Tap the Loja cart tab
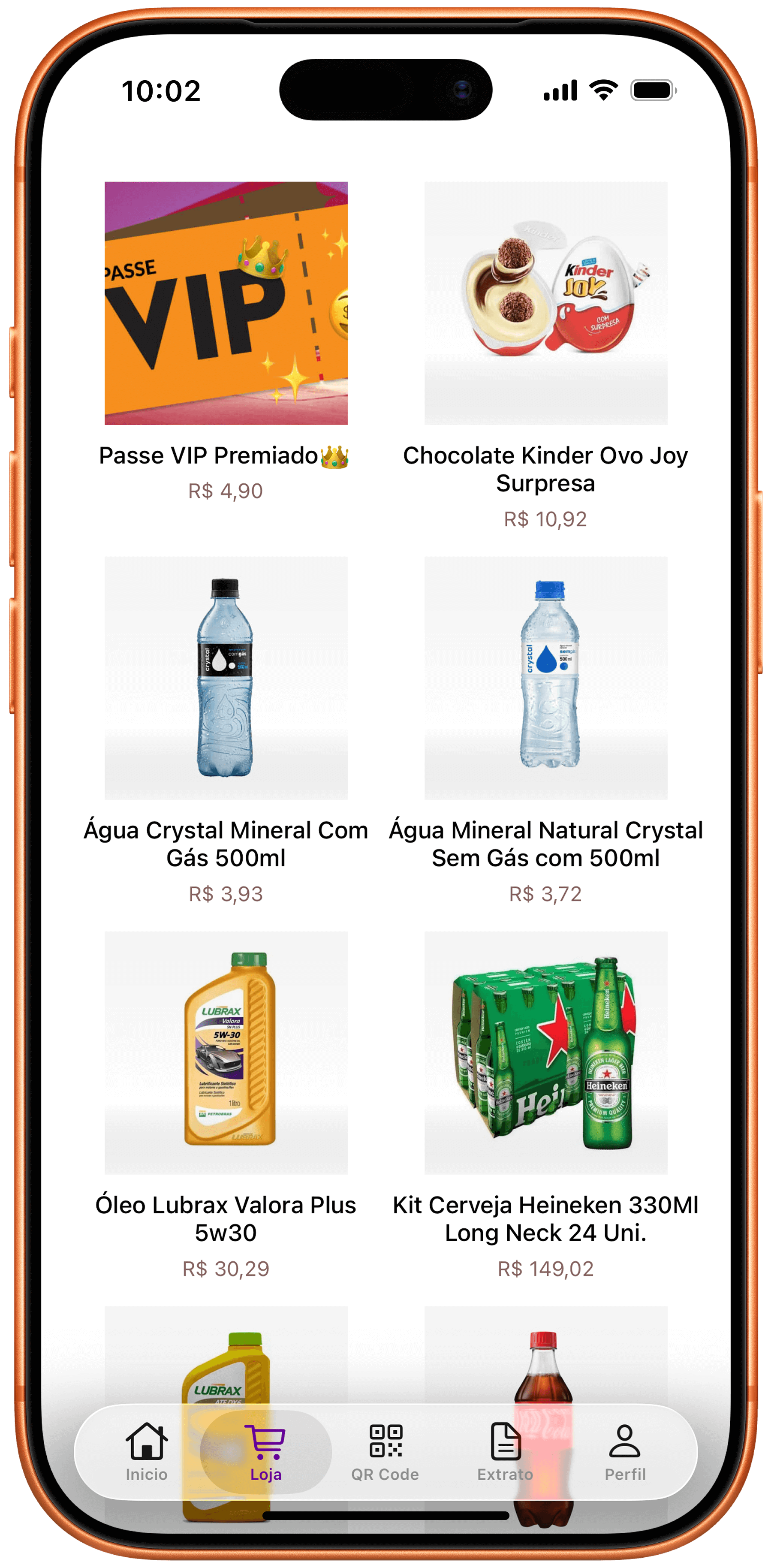This screenshot has width=765, height=1568. click(266, 1452)
